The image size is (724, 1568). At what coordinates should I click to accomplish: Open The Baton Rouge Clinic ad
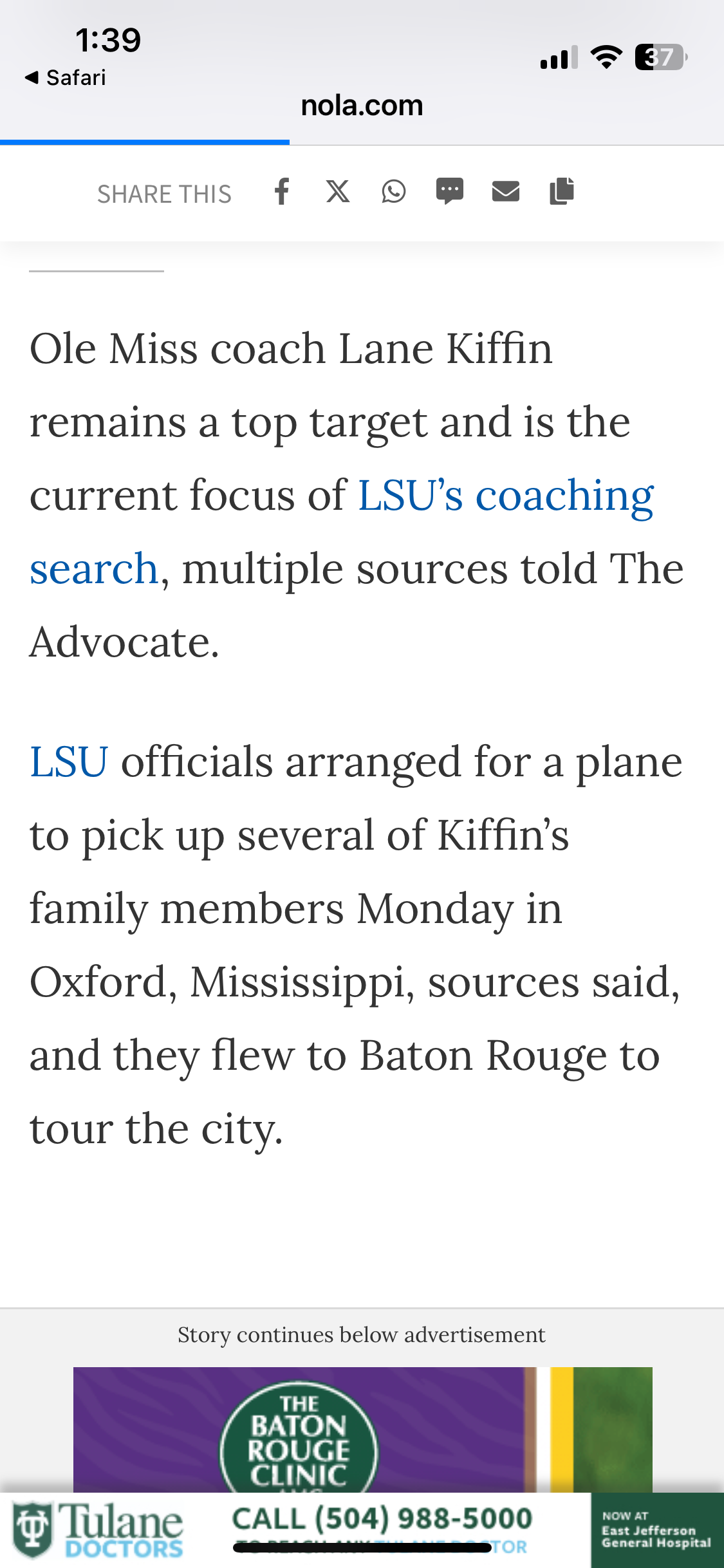pos(362,1429)
